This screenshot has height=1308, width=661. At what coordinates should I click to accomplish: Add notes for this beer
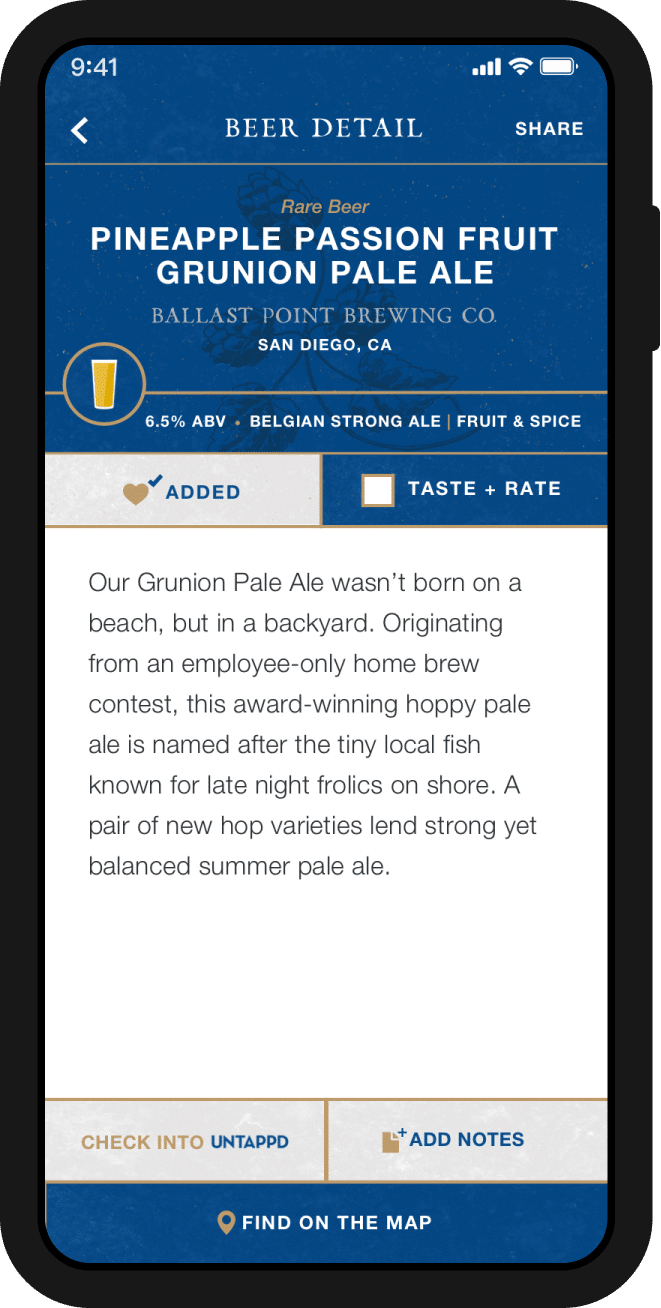coord(468,1141)
